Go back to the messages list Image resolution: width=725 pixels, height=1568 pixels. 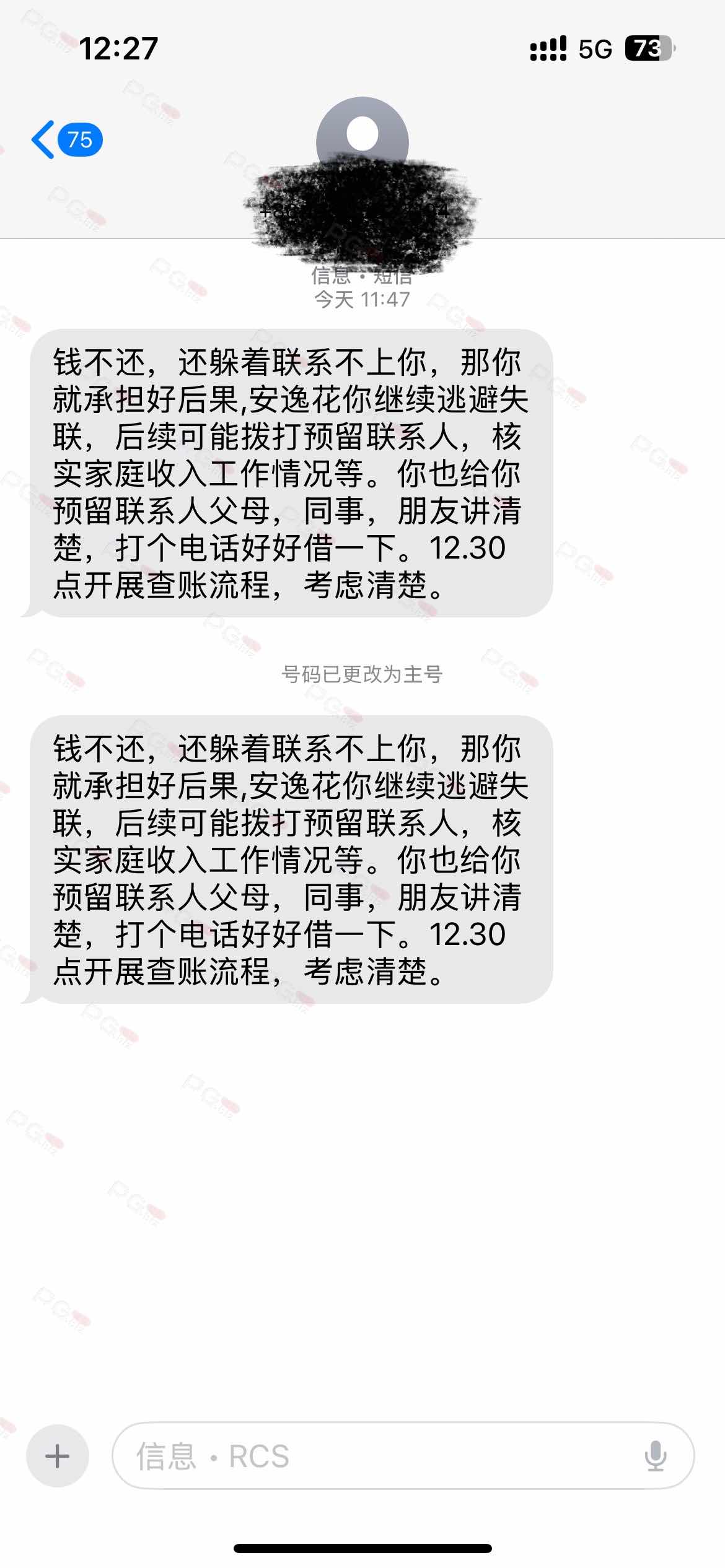tap(66, 140)
